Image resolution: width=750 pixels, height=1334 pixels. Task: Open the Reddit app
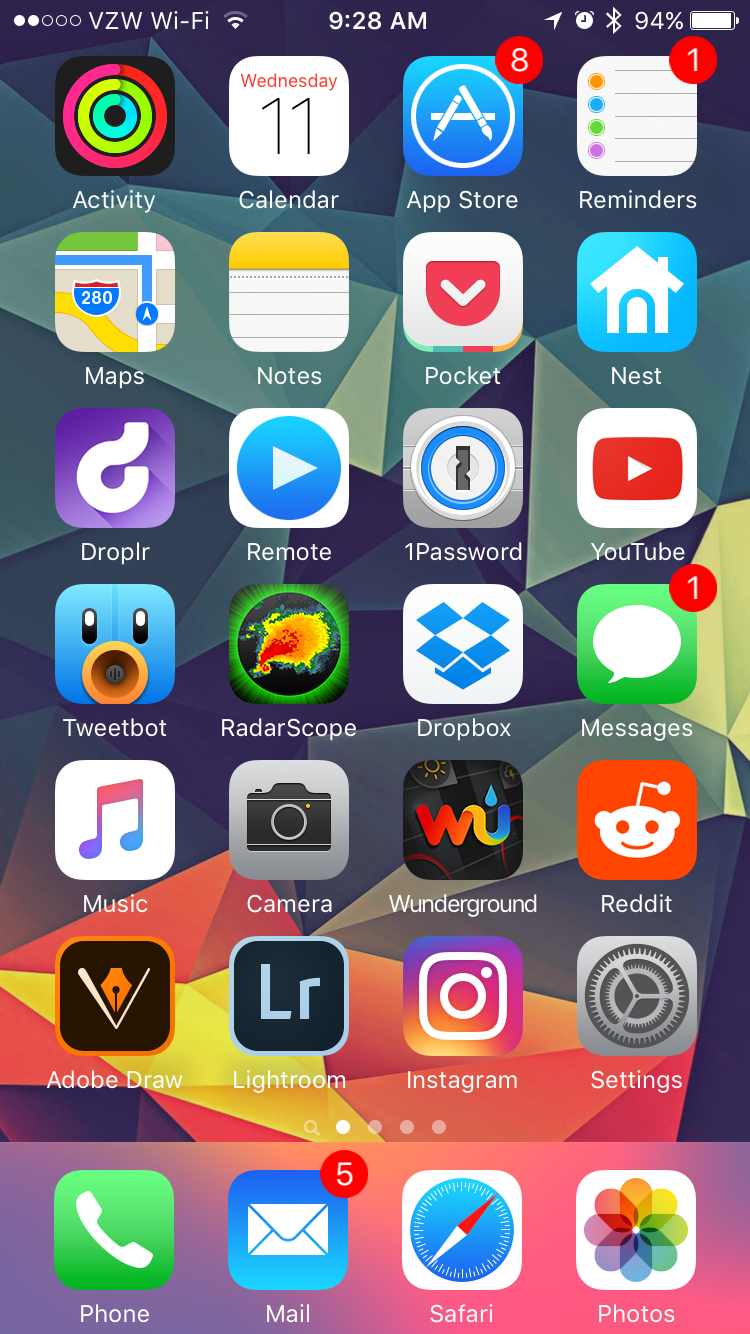[x=637, y=820]
